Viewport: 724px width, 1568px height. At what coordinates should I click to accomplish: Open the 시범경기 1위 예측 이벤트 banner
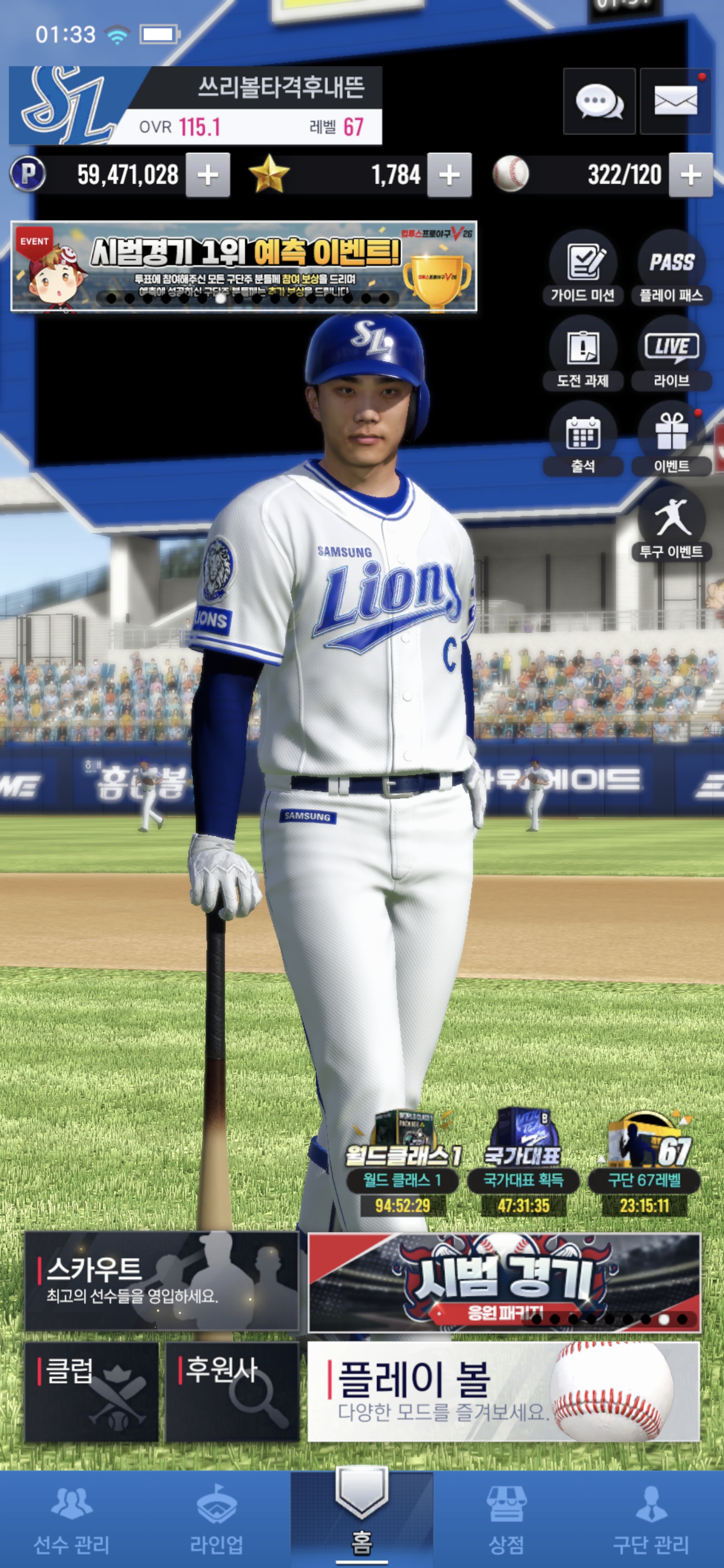pos(243,266)
